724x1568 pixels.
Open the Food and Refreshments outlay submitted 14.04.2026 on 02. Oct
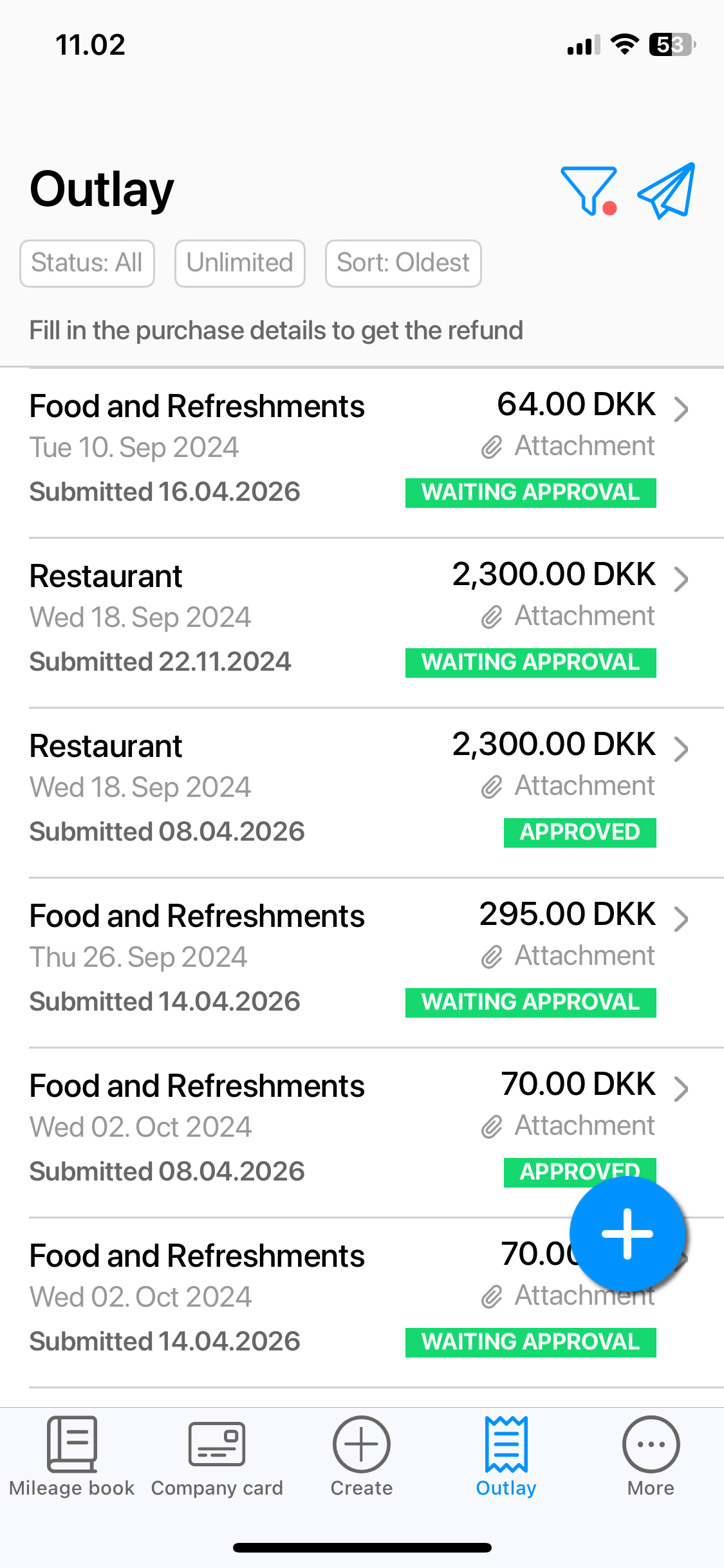(x=290, y=1302)
